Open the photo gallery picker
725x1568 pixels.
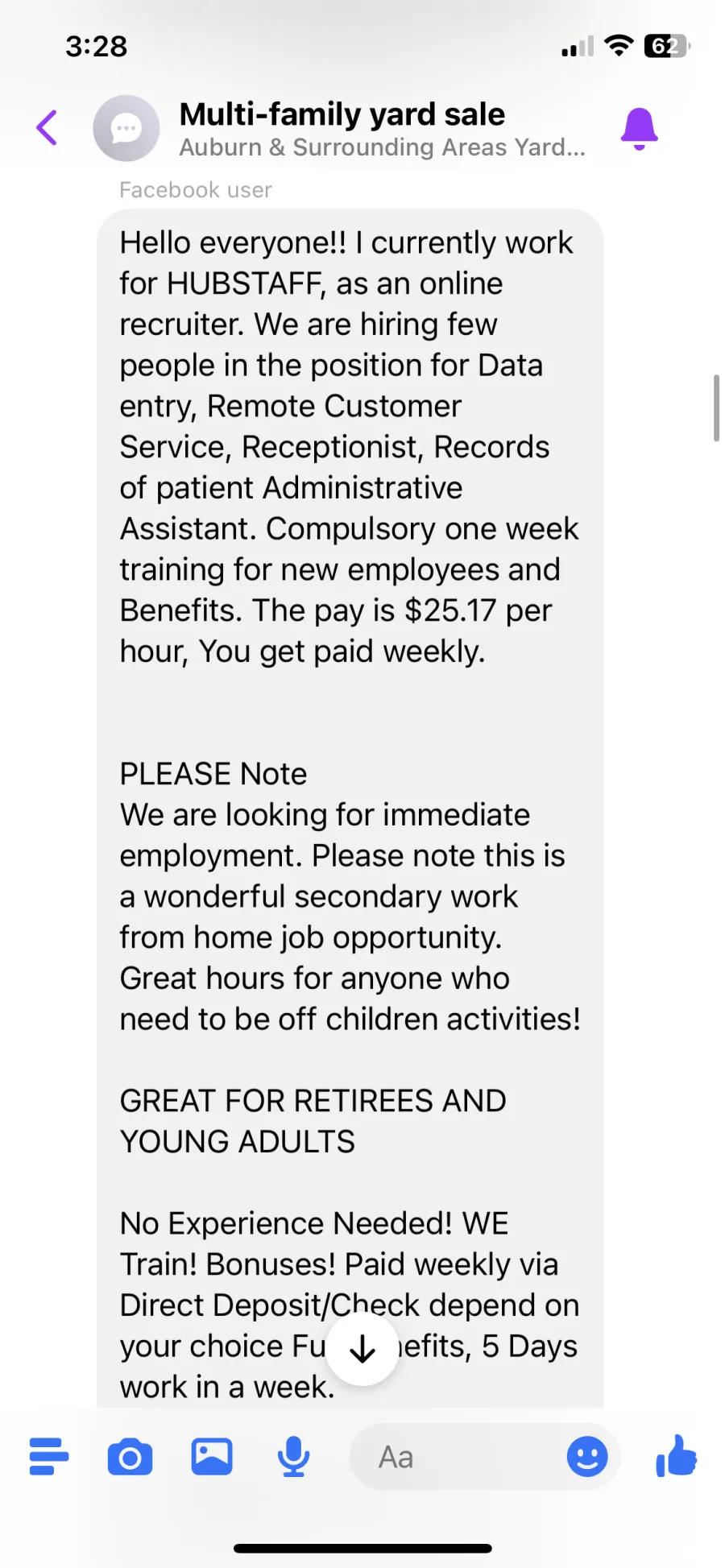212,1457
